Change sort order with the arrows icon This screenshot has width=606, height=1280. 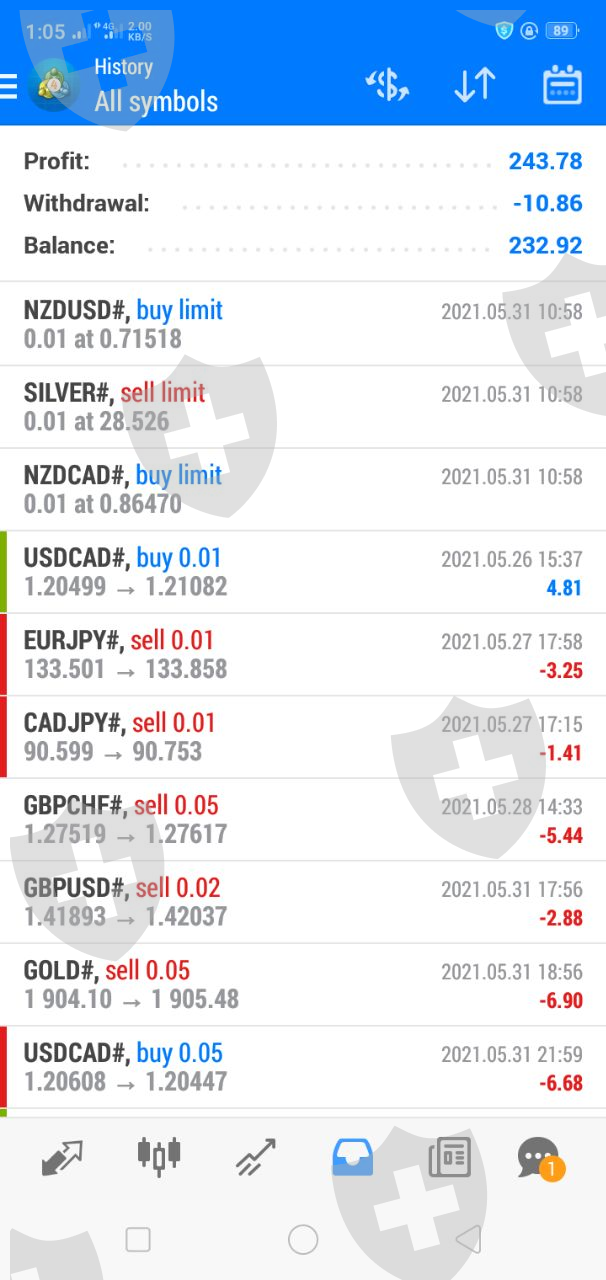pyautogui.click(x=474, y=86)
